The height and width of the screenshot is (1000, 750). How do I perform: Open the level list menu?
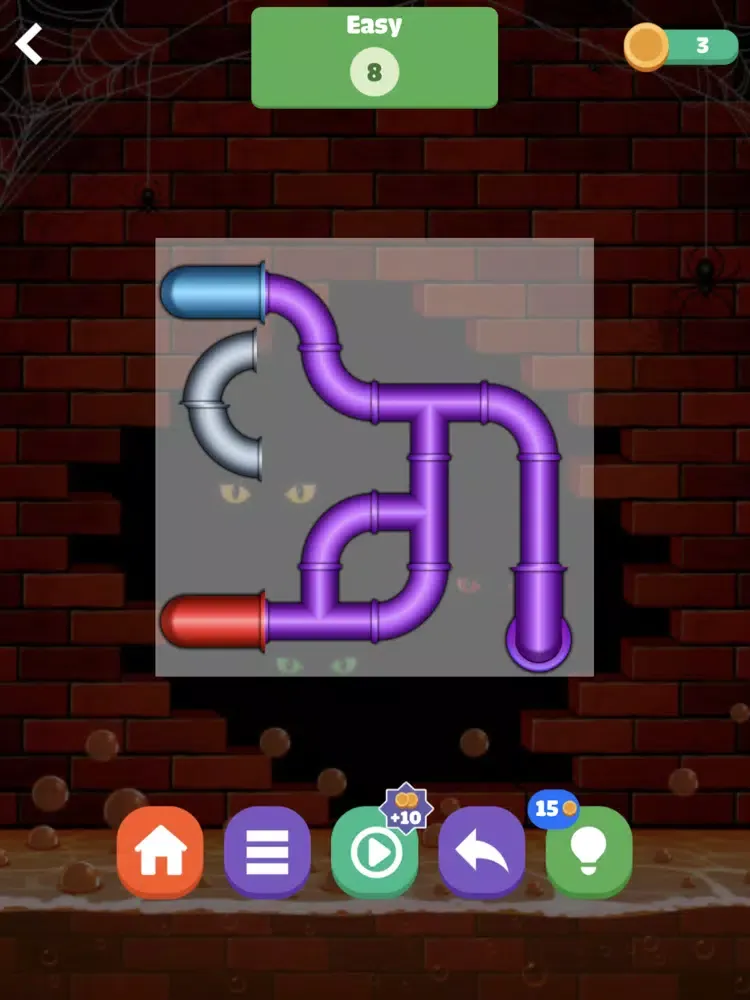[x=267, y=852]
